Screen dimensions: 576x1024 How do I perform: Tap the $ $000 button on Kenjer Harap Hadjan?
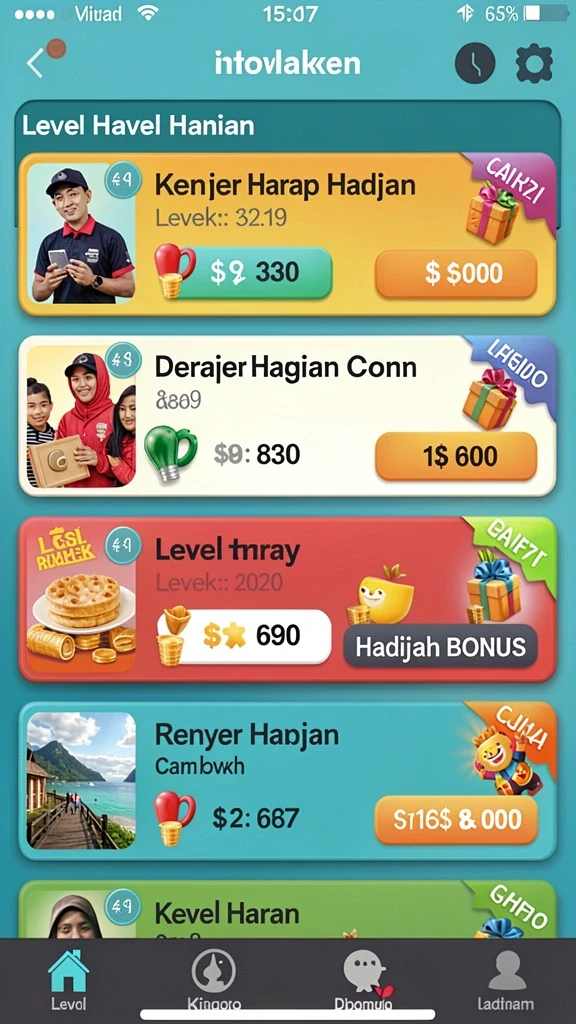(x=456, y=273)
